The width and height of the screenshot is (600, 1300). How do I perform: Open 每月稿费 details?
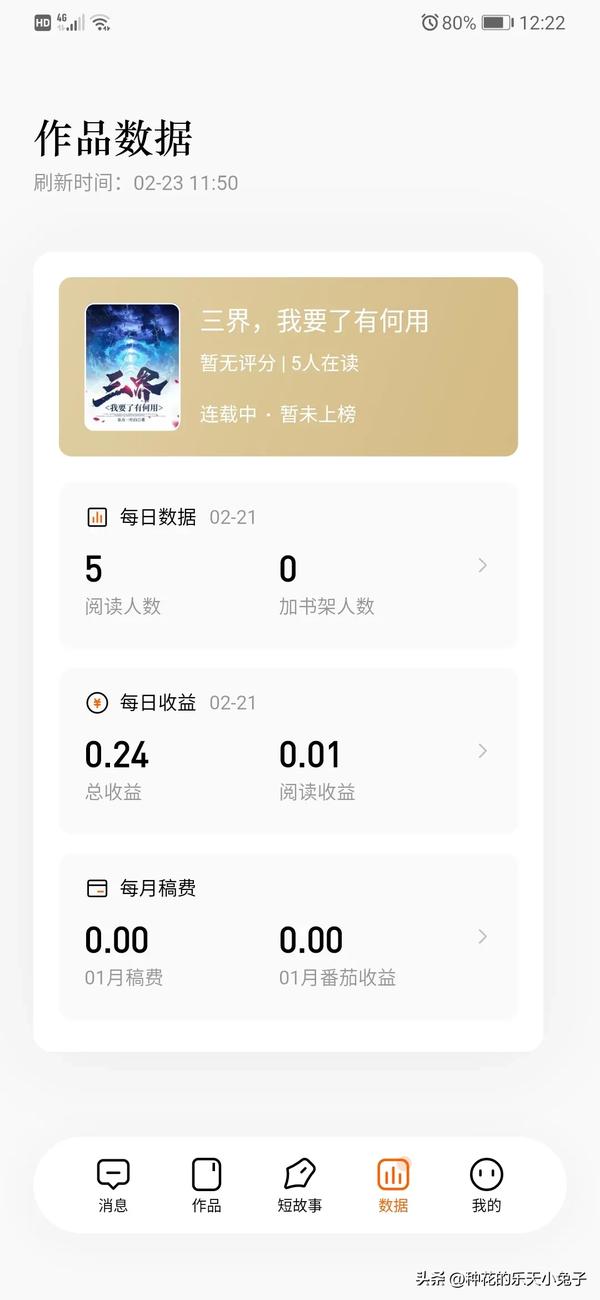click(x=288, y=937)
